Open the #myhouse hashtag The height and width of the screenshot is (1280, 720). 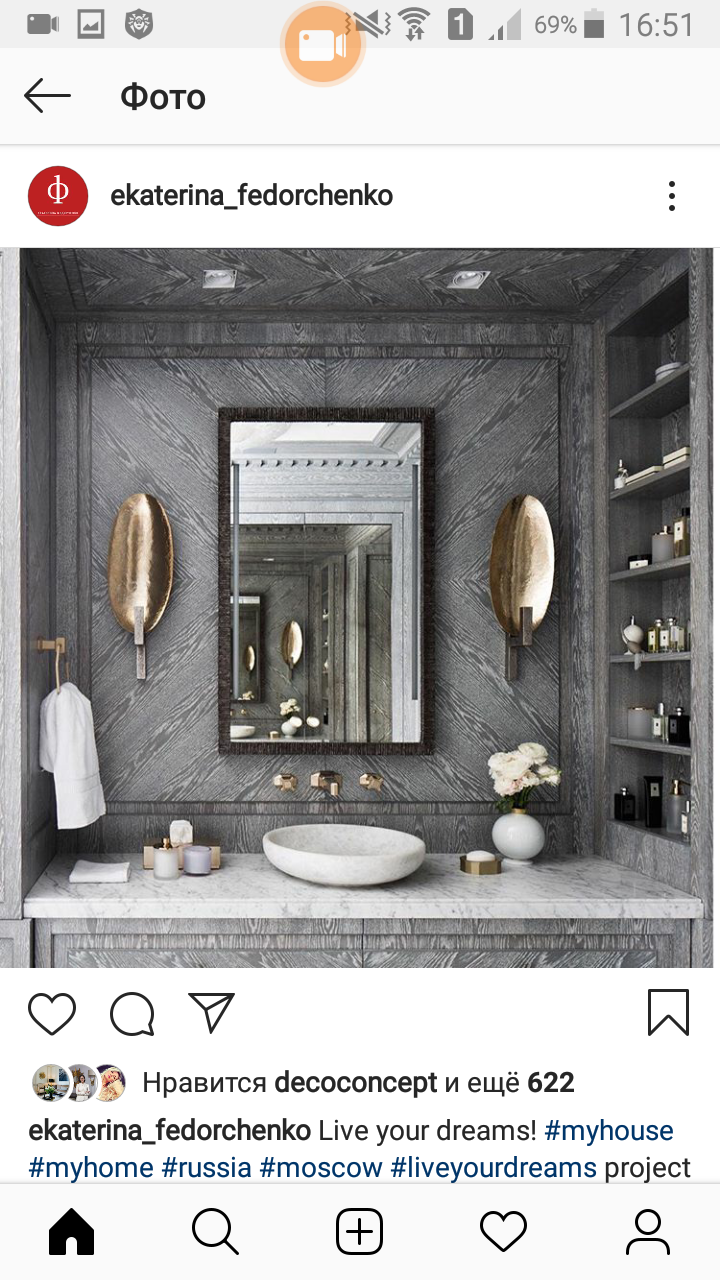click(609, 1131)
